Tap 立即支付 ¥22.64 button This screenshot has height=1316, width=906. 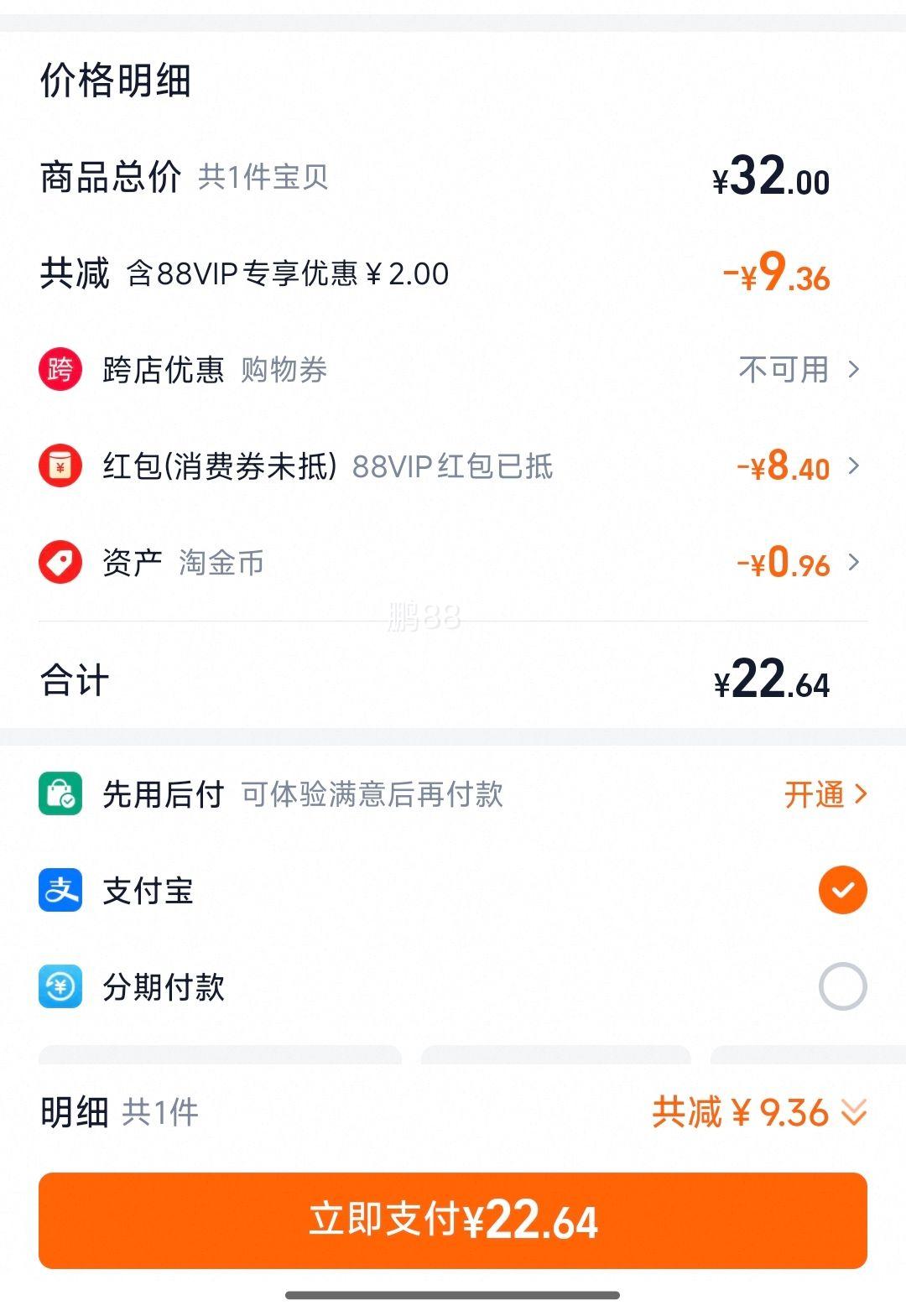coord(453,1220)
